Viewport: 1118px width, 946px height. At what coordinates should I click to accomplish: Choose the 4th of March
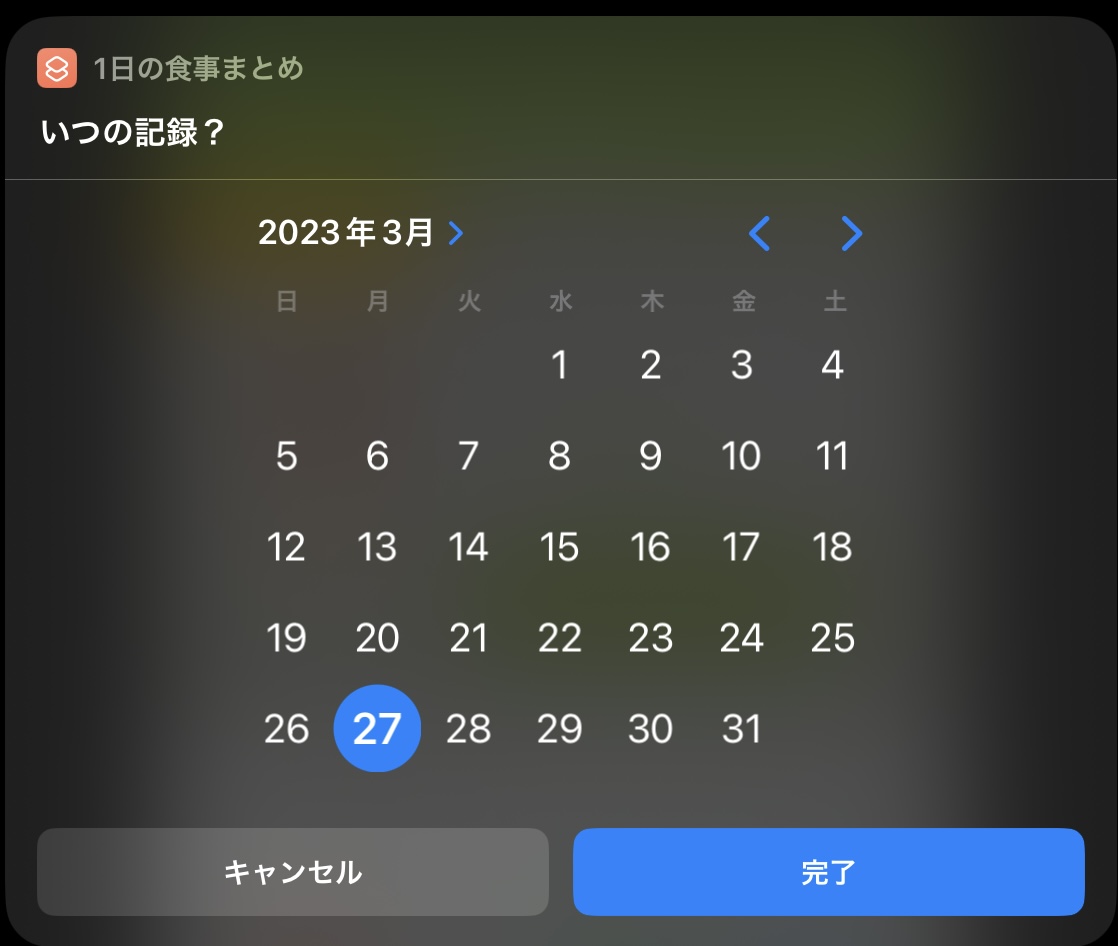[832, 366]
